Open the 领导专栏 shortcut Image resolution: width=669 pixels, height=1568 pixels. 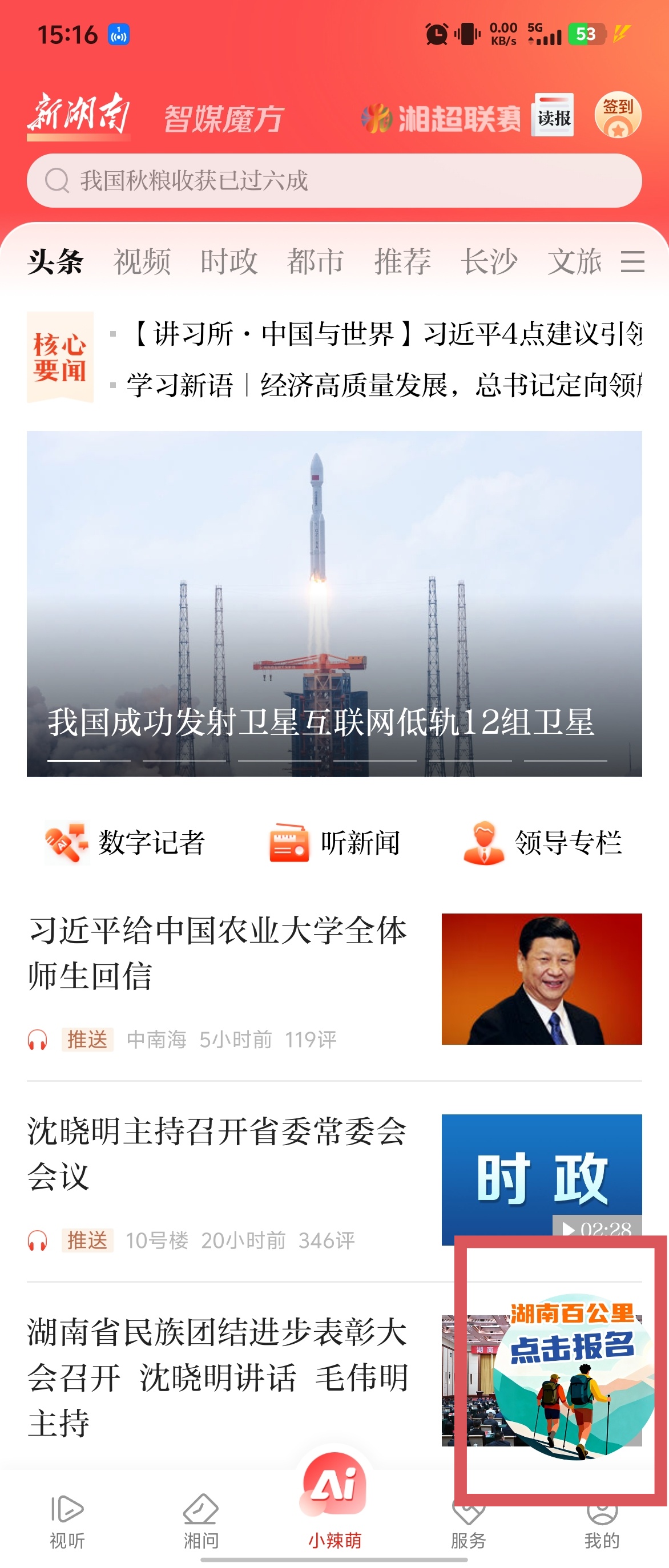pos(542,842)
